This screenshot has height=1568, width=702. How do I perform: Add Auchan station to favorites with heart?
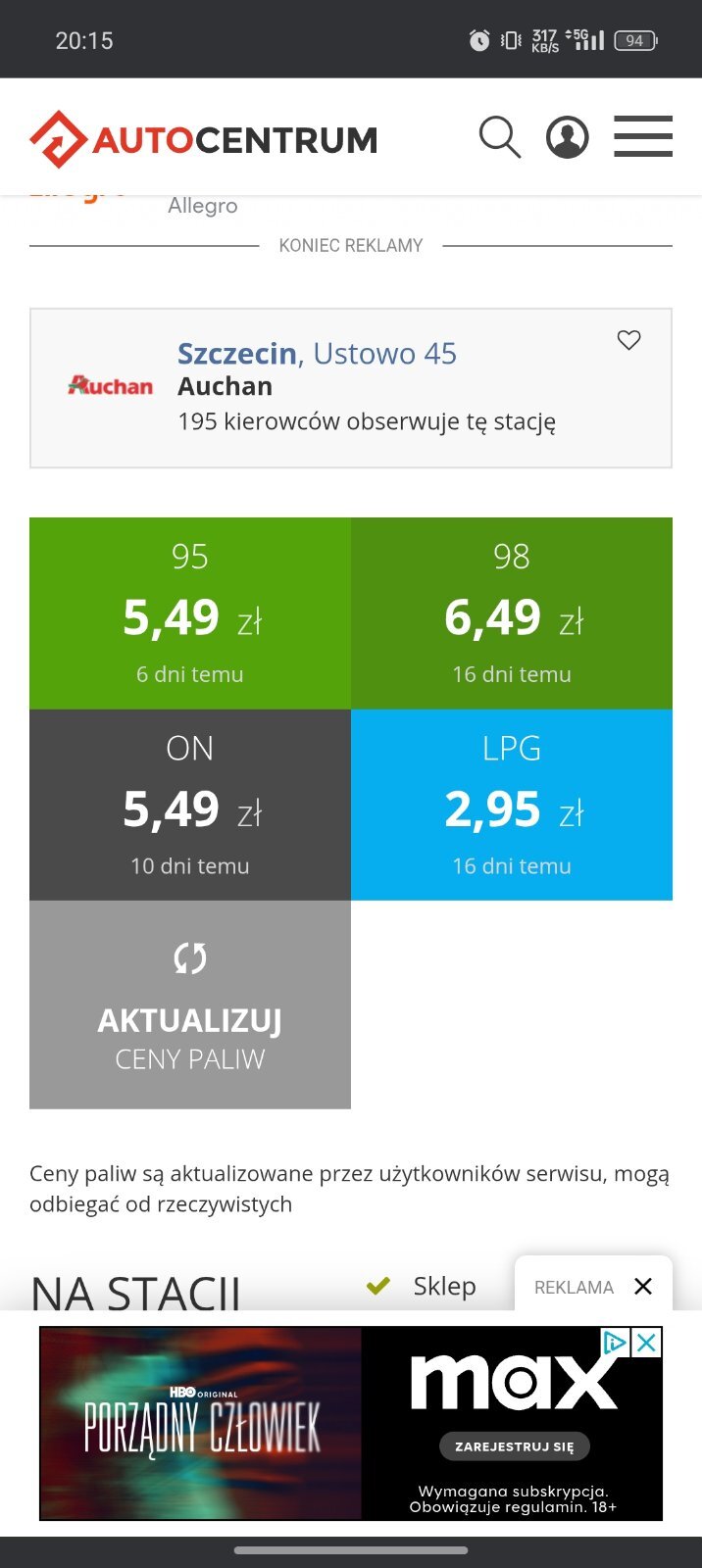[628, 340]
